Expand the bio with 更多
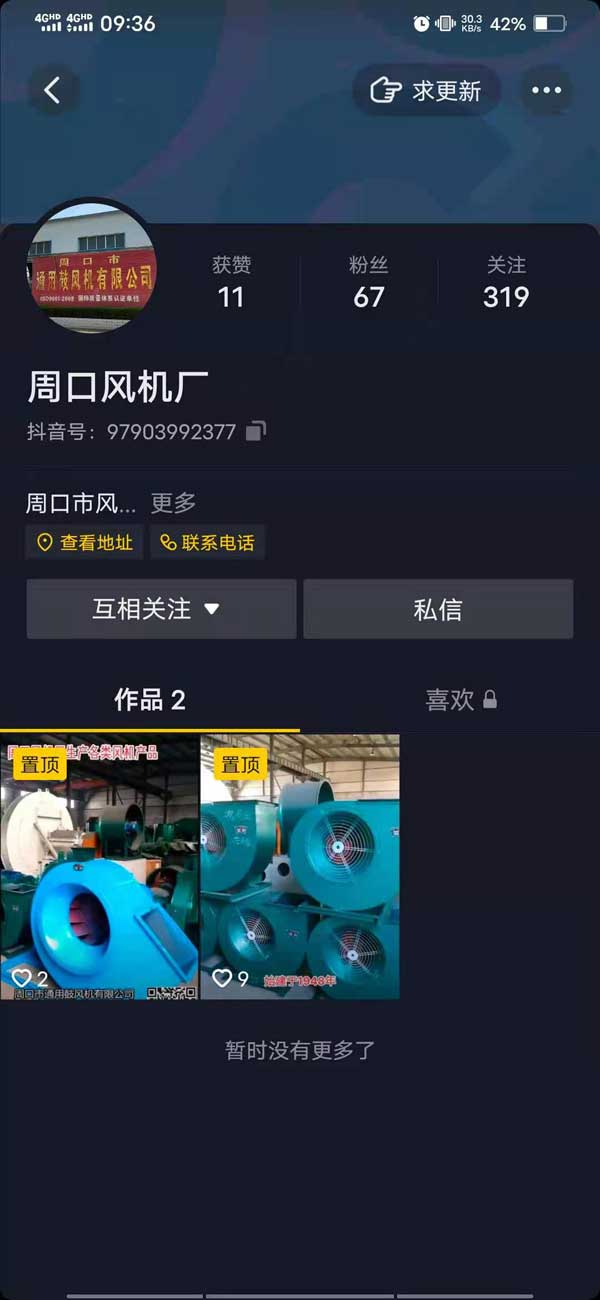The height and width of the screenshot is (1300, 600). pos(173,503)
